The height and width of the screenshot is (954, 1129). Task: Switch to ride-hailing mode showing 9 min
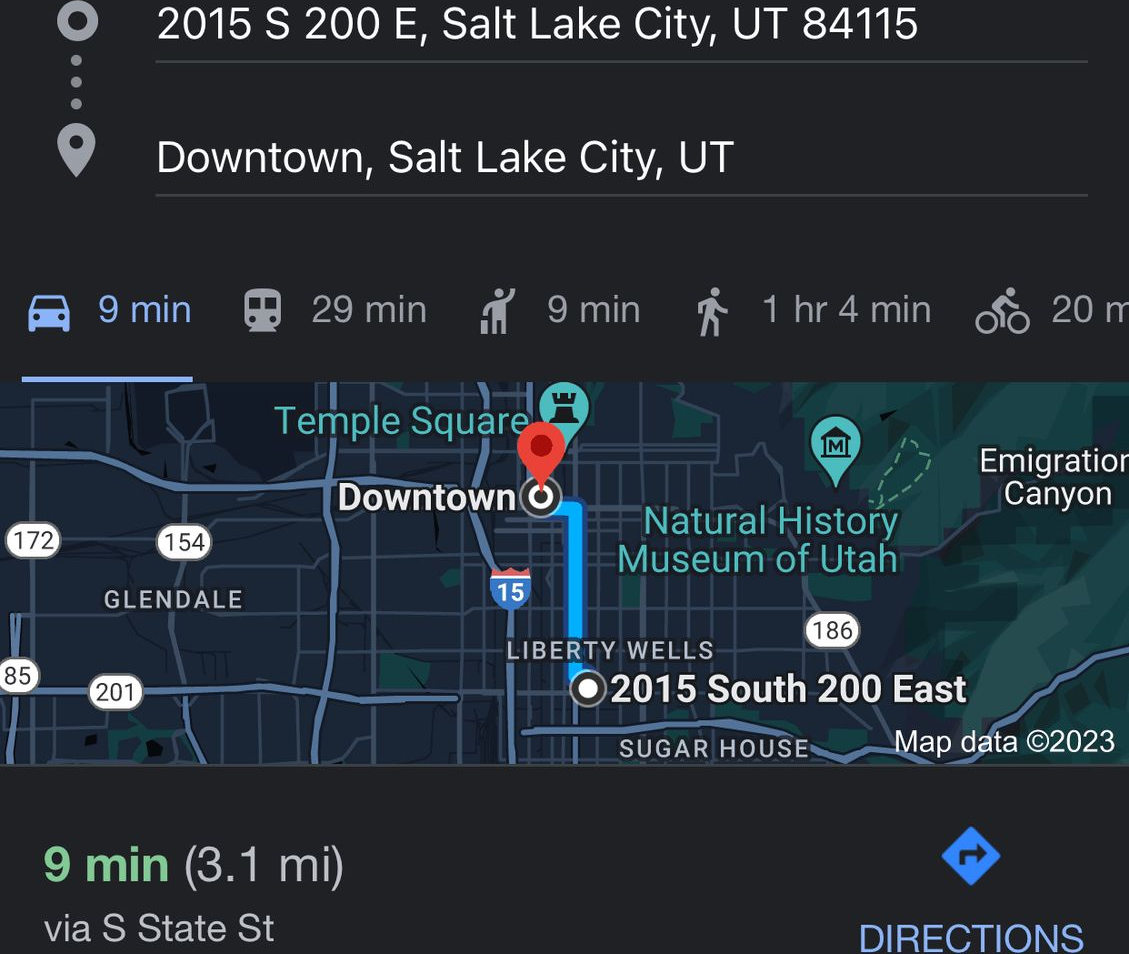tap(559, 310)
